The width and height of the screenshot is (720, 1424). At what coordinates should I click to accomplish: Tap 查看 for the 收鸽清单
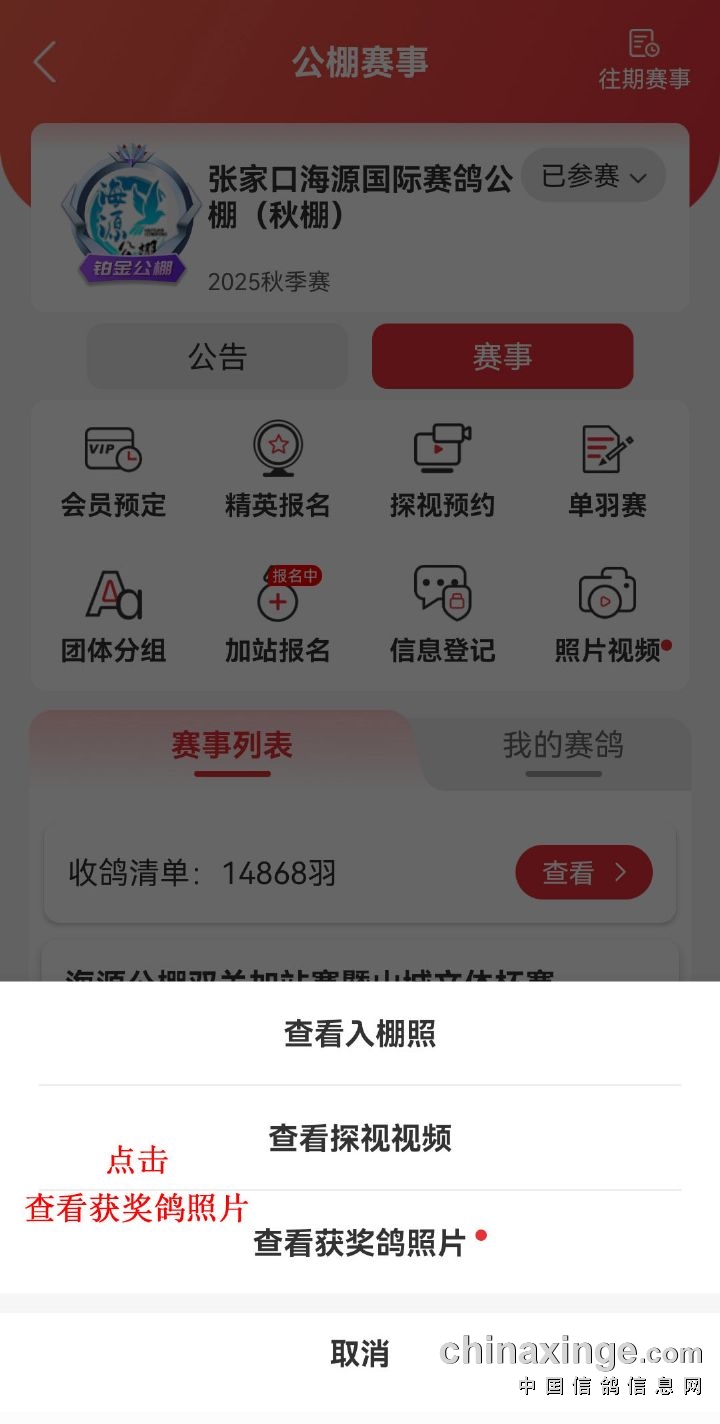[x=583, y=872]
